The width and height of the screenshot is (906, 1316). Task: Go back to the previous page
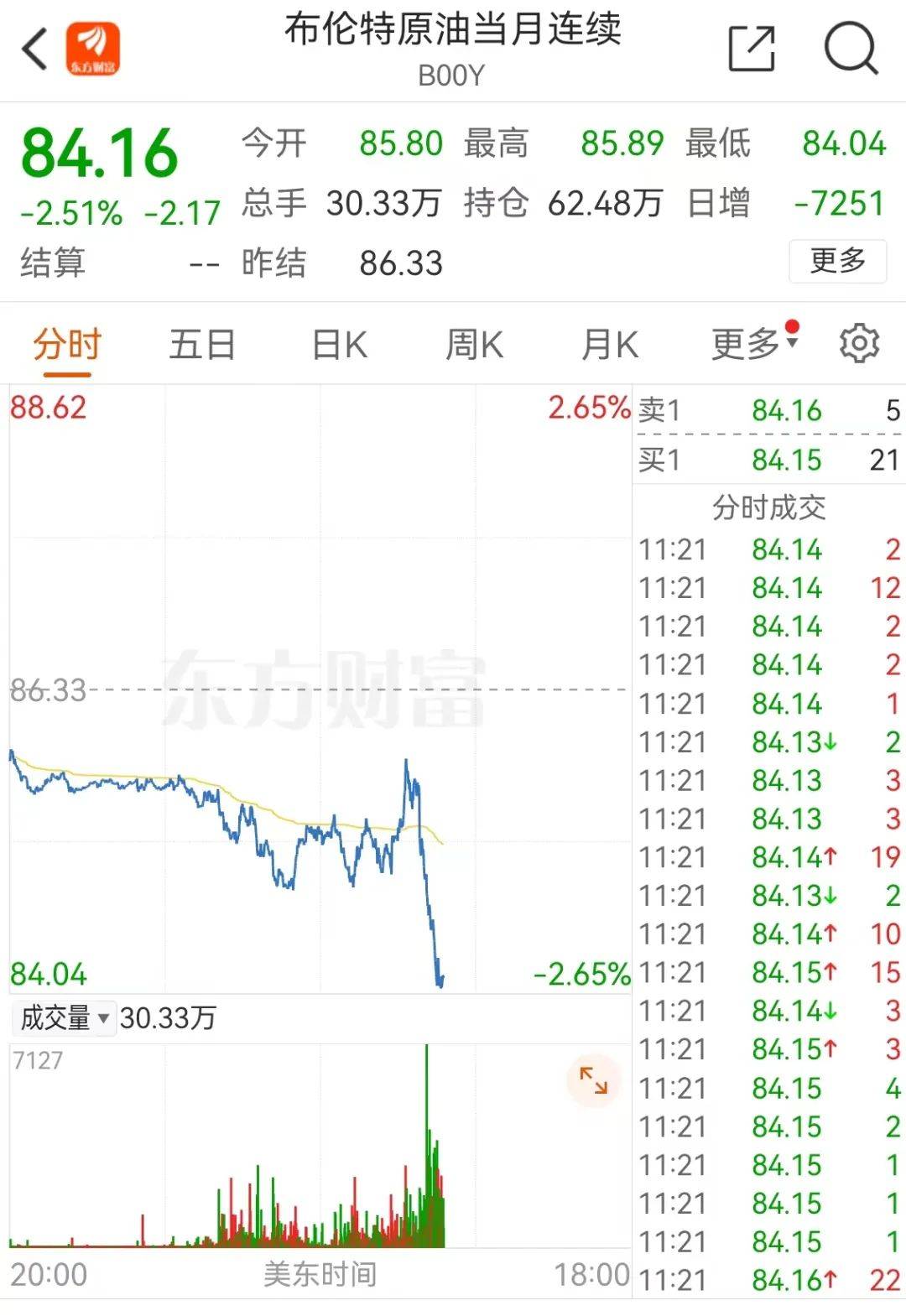(35, 49)
